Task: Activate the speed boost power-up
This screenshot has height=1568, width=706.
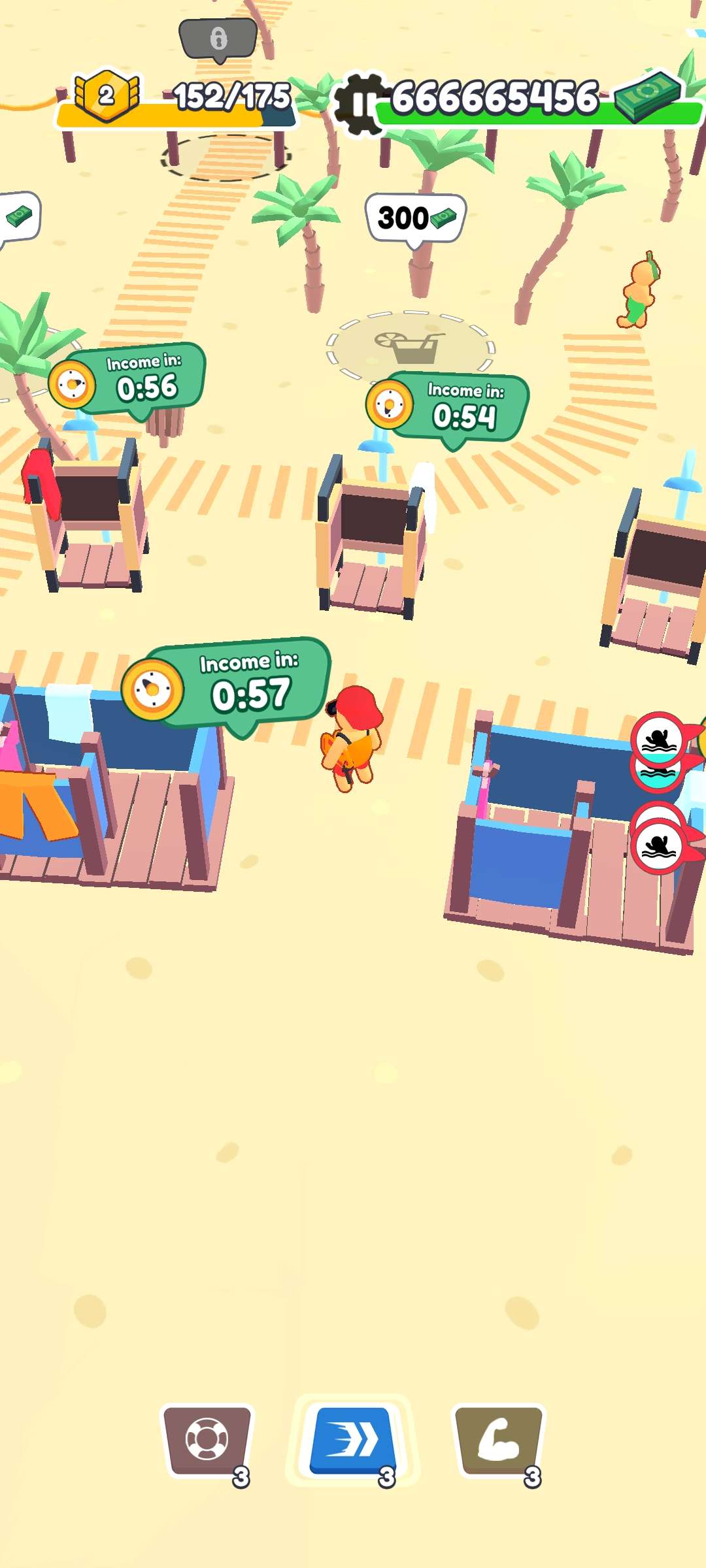Action: (353, 1439)
